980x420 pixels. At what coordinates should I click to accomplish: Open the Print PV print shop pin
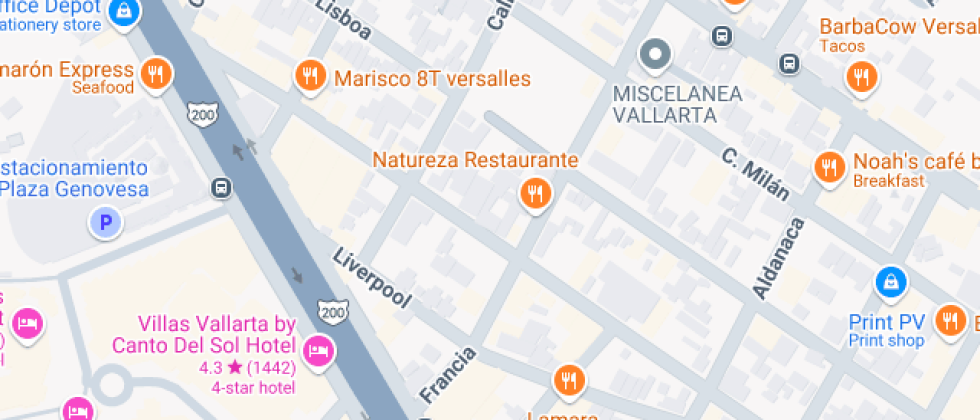tap(889, 283)
